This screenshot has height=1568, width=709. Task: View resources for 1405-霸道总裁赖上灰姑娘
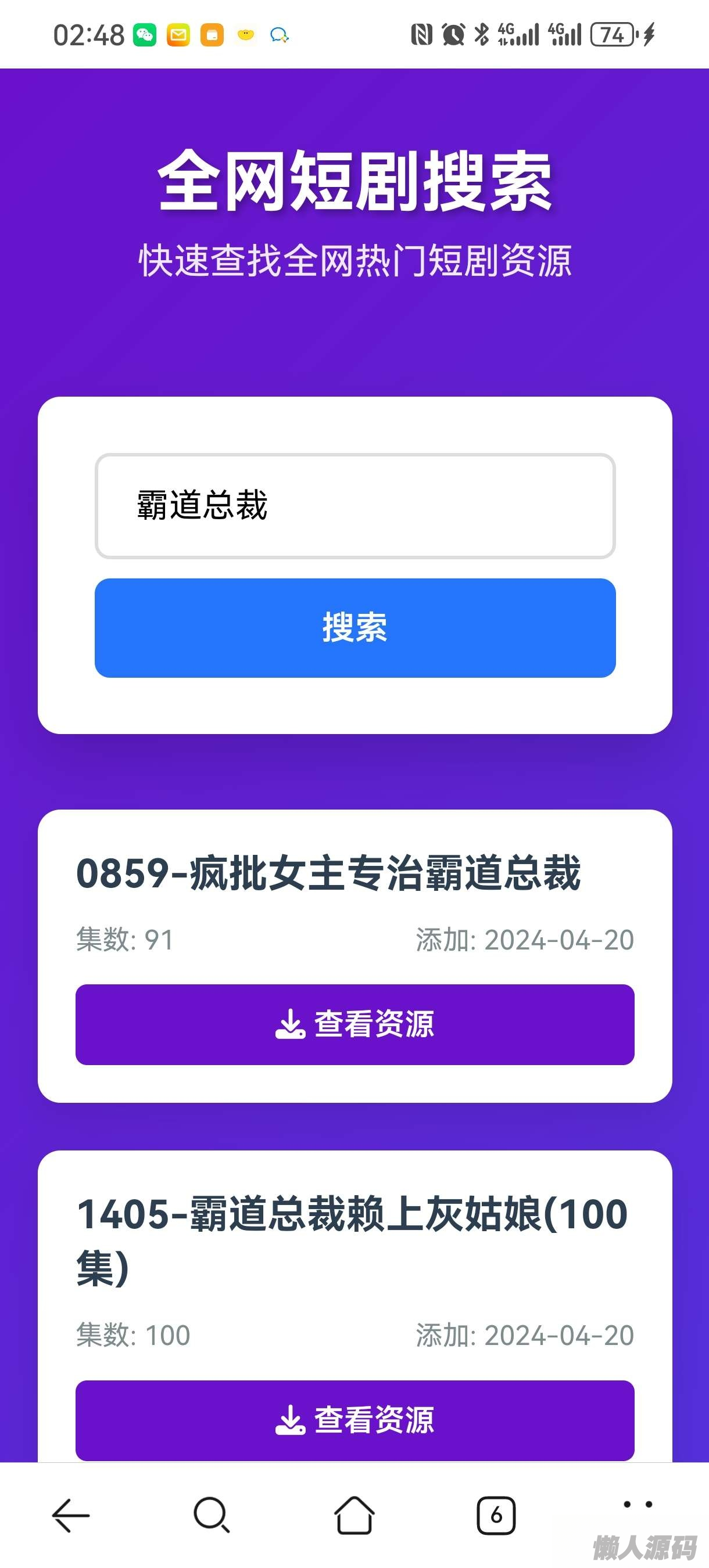[354, 1419]
